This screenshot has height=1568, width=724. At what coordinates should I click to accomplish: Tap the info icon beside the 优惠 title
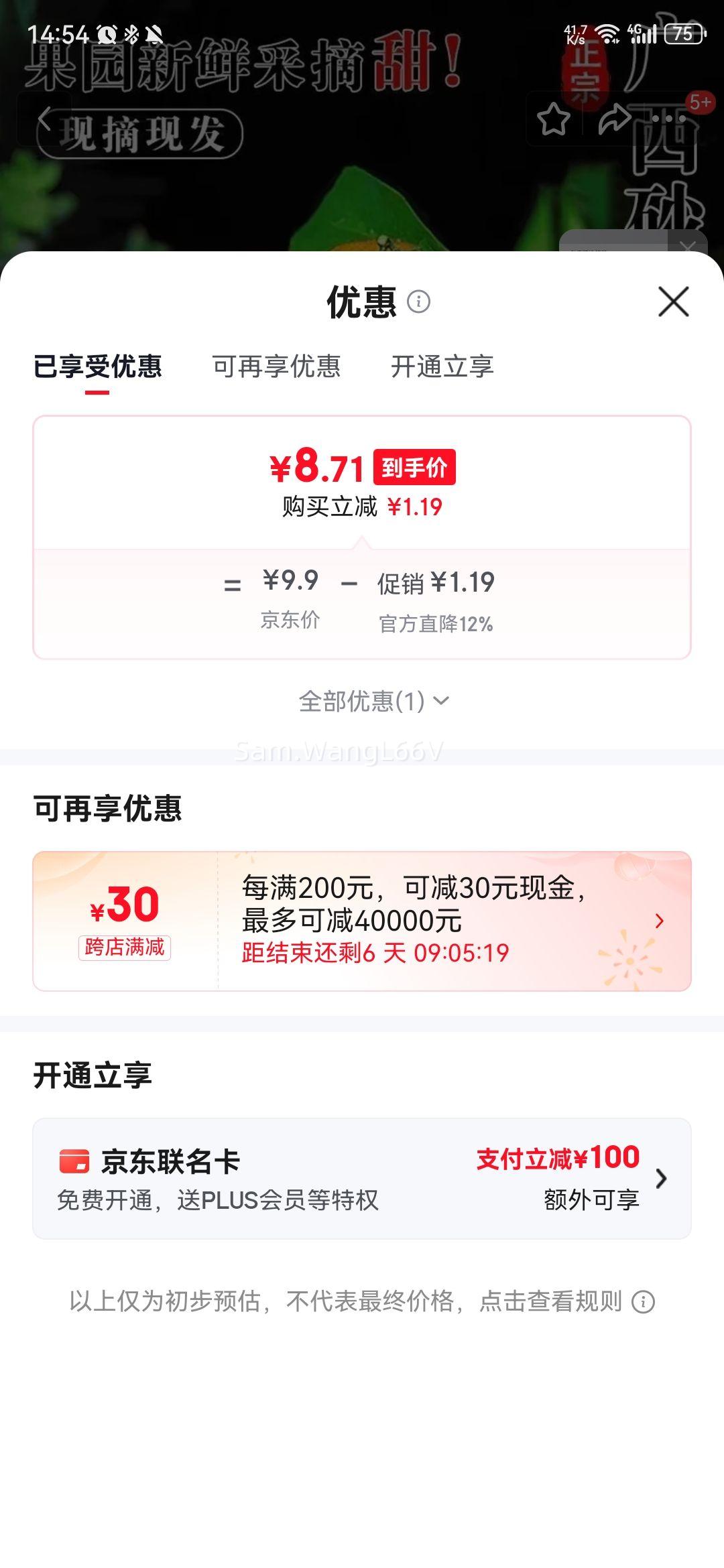click(x=420, y=302)
